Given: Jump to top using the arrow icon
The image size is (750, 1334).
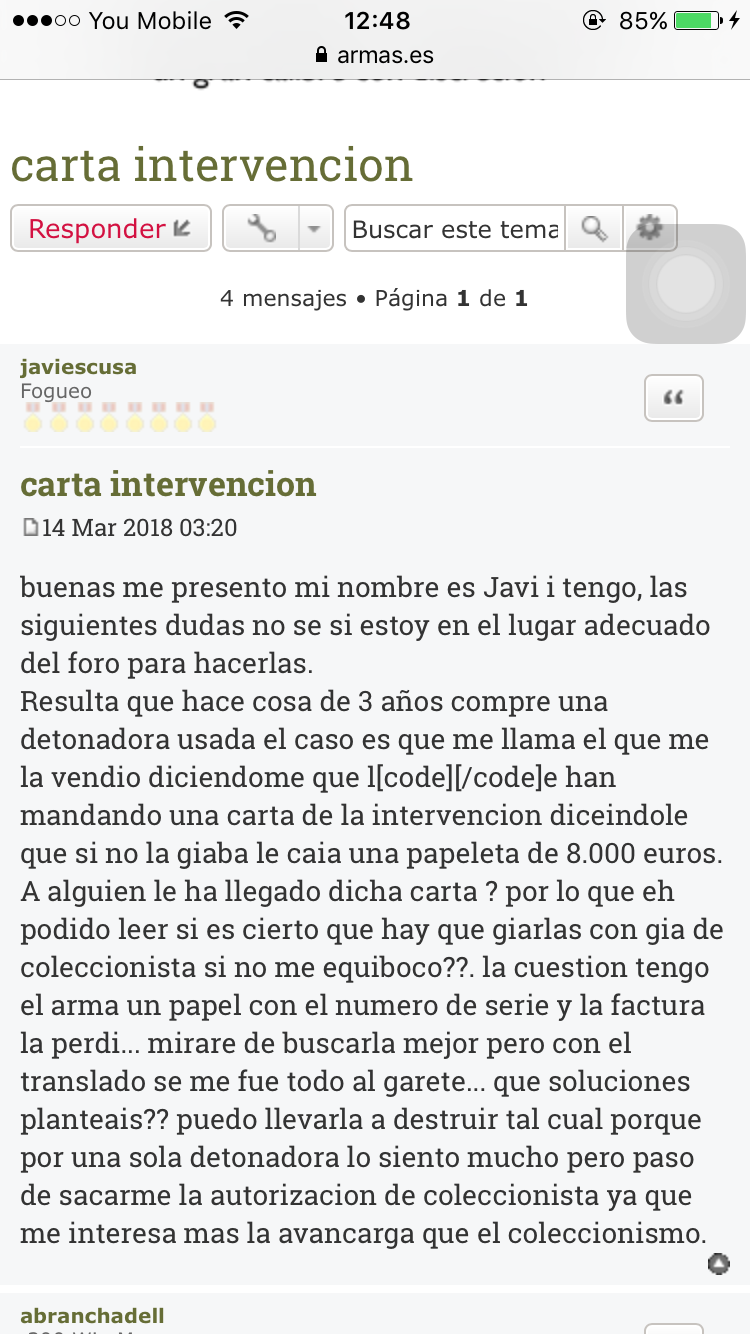Looking at the screenshot, I should (x=718, y=1264).
